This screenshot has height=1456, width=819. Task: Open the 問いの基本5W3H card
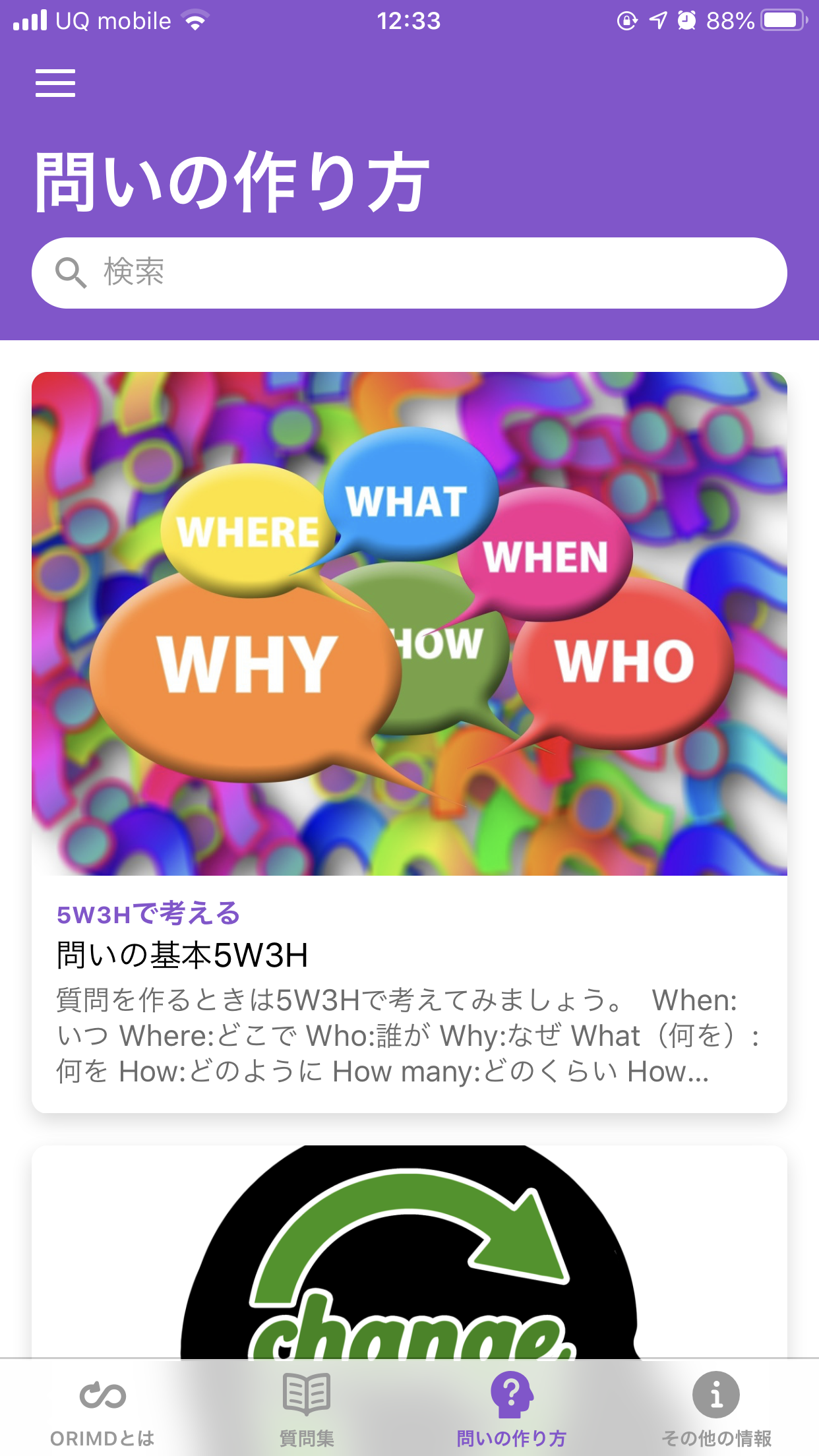[409, 742]
